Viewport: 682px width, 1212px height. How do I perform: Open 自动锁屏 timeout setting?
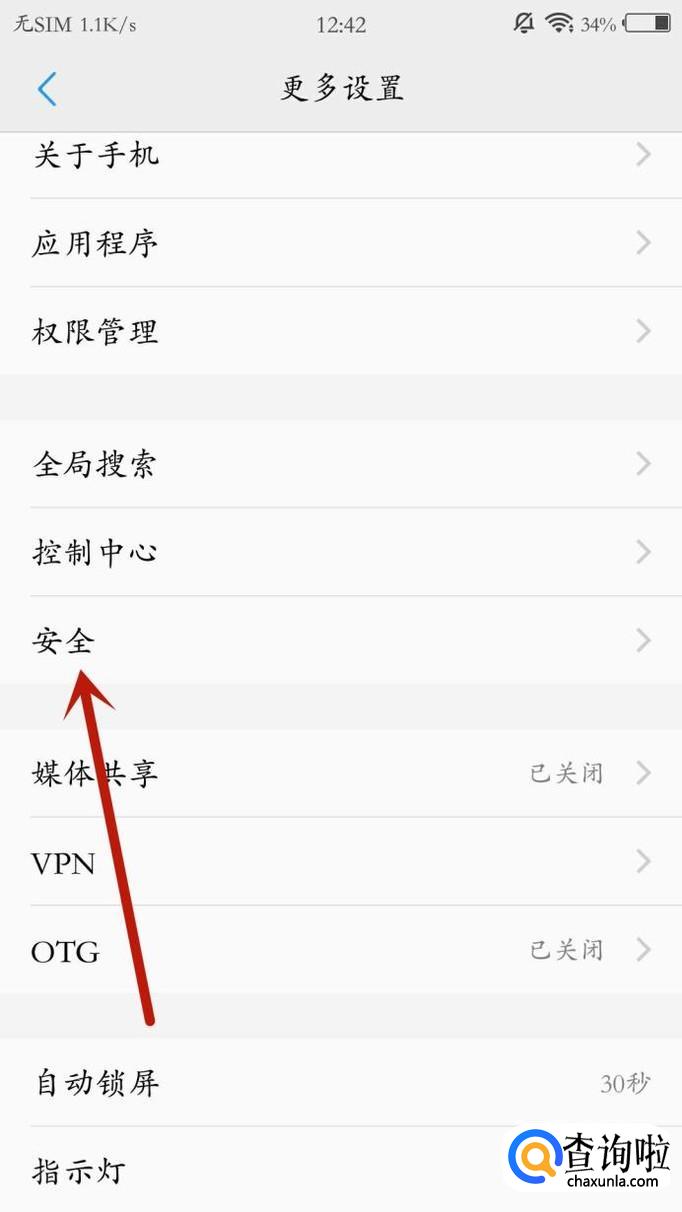pos(340,1082)
